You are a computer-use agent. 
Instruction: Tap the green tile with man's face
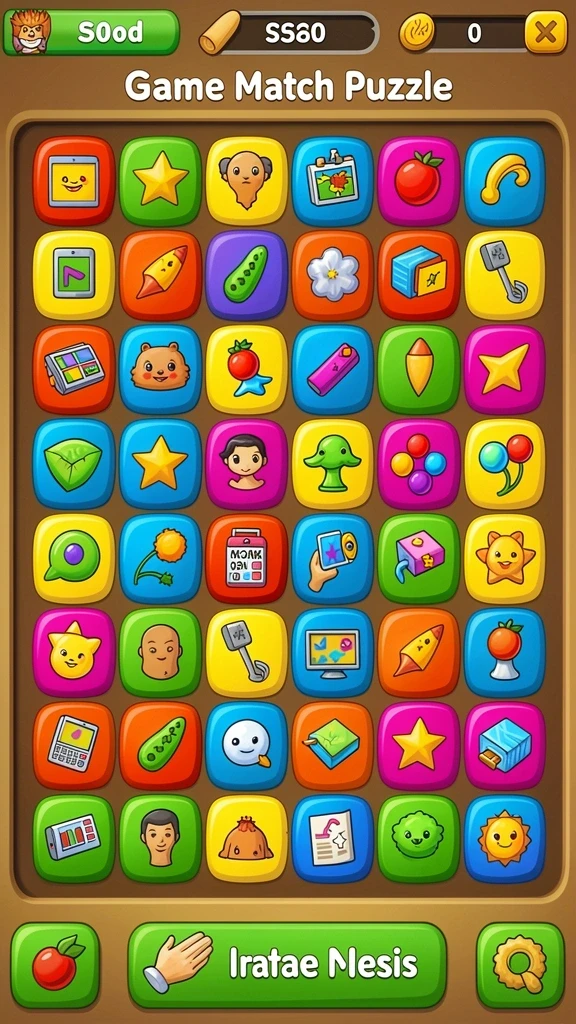click(x=160, y=839)
